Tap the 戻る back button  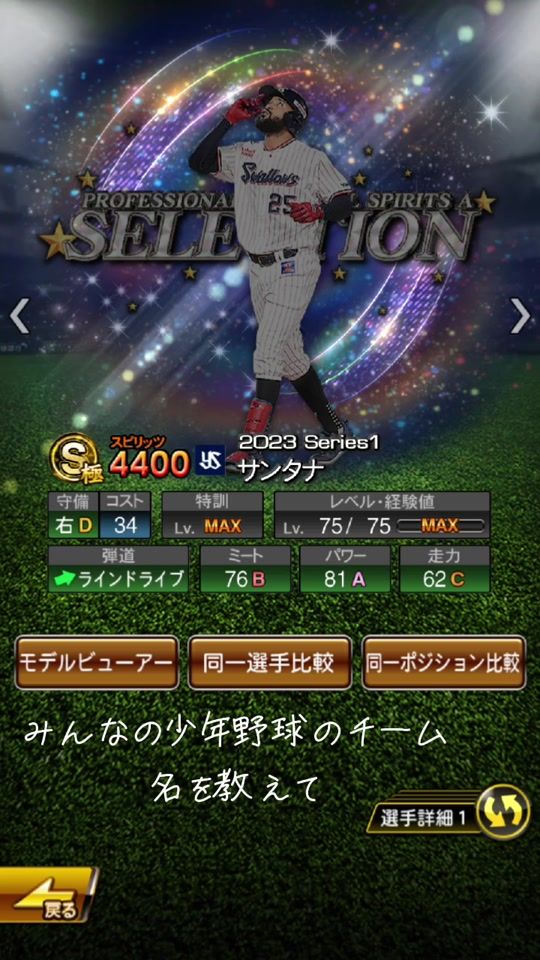pyautogui.click(x=48, y=894)
